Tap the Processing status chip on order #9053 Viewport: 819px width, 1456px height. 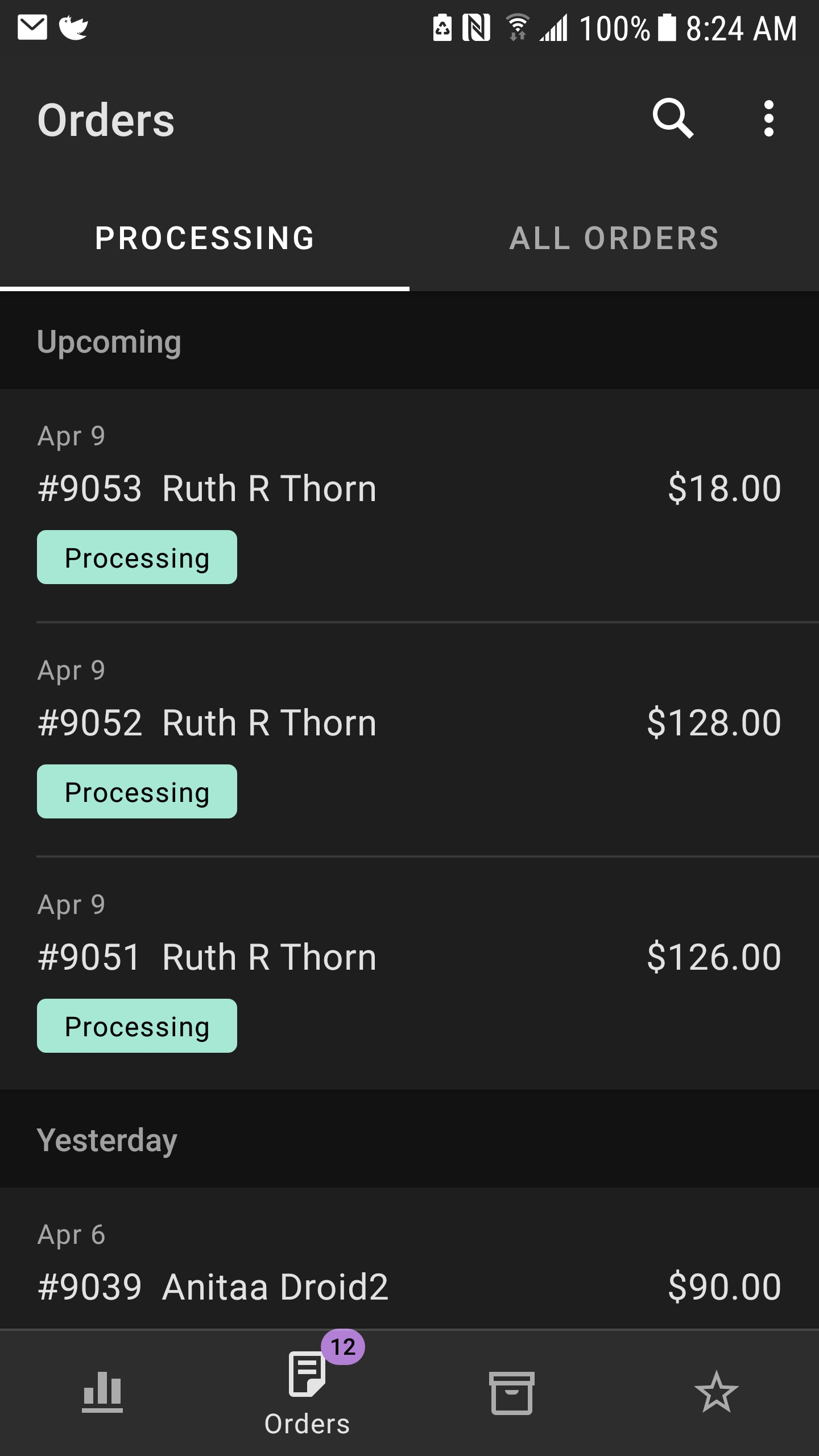pos(136,556)
